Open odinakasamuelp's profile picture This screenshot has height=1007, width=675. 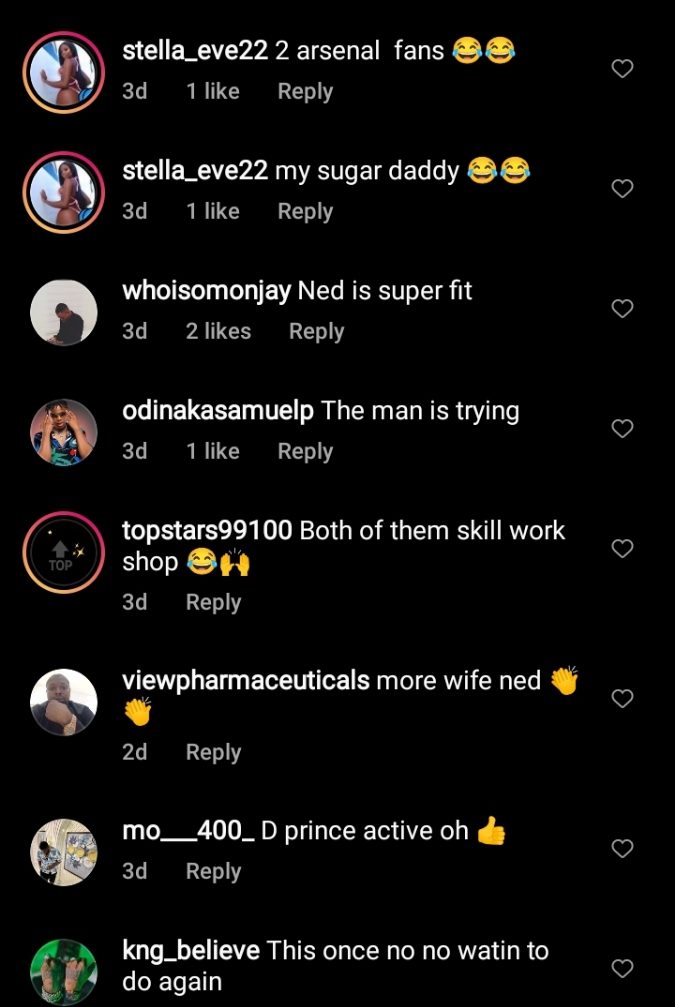63,432
